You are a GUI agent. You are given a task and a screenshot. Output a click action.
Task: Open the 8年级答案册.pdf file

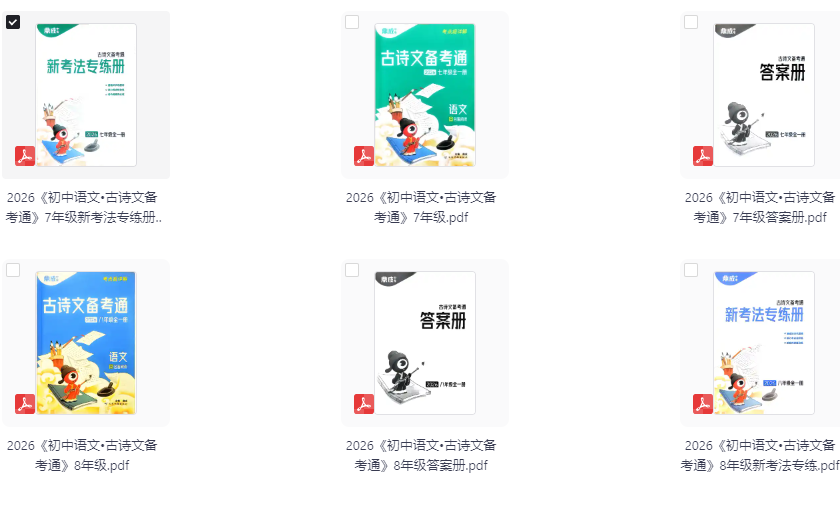click(425, 343)
